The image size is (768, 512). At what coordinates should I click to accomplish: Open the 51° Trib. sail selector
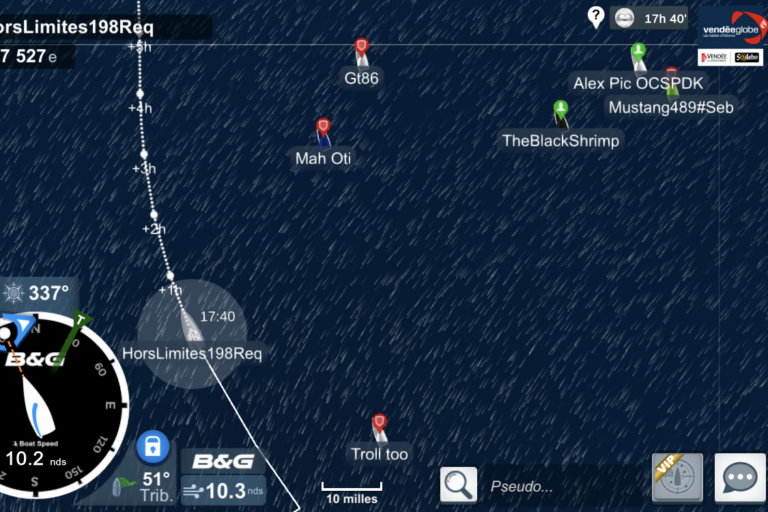click(x=143, y=486)
